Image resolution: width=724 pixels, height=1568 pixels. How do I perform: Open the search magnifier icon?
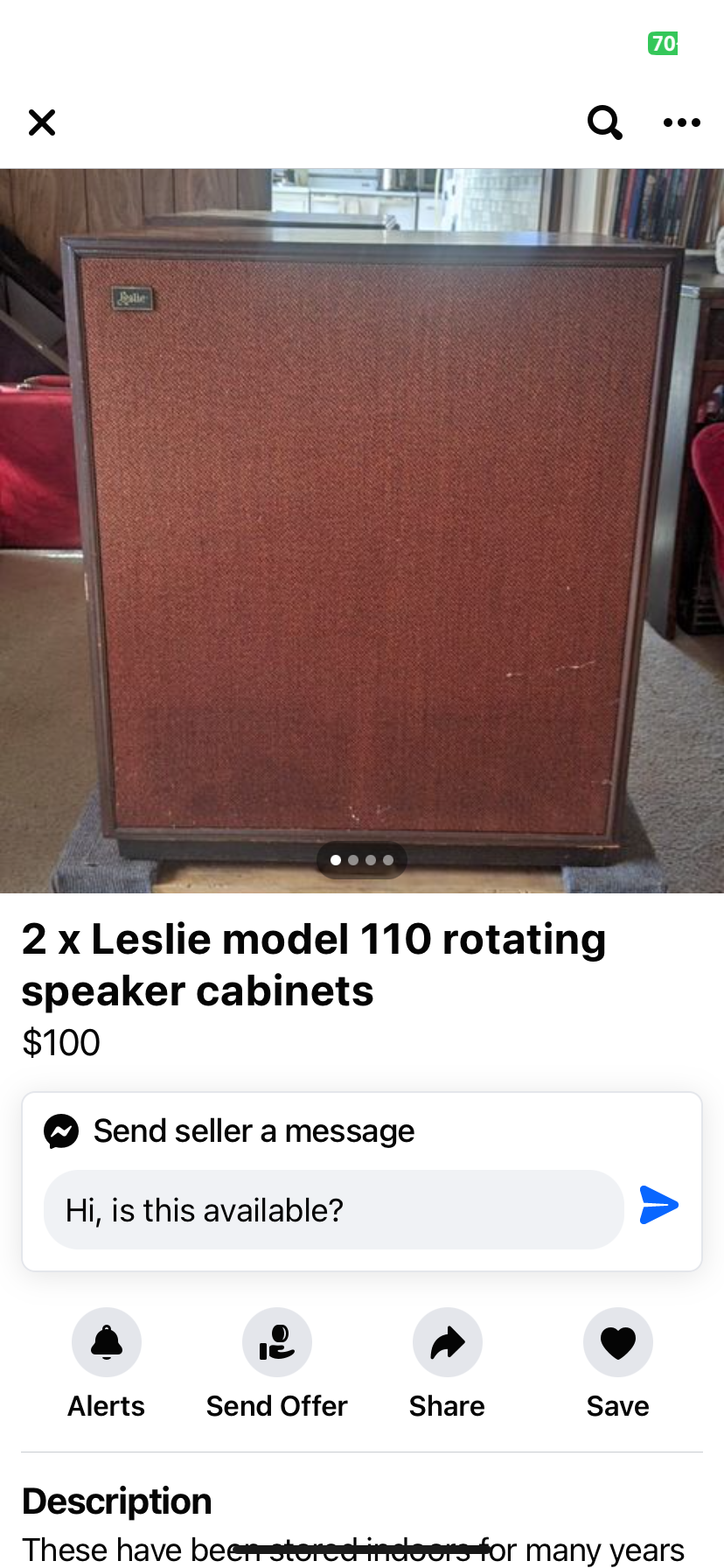point(604,122)
